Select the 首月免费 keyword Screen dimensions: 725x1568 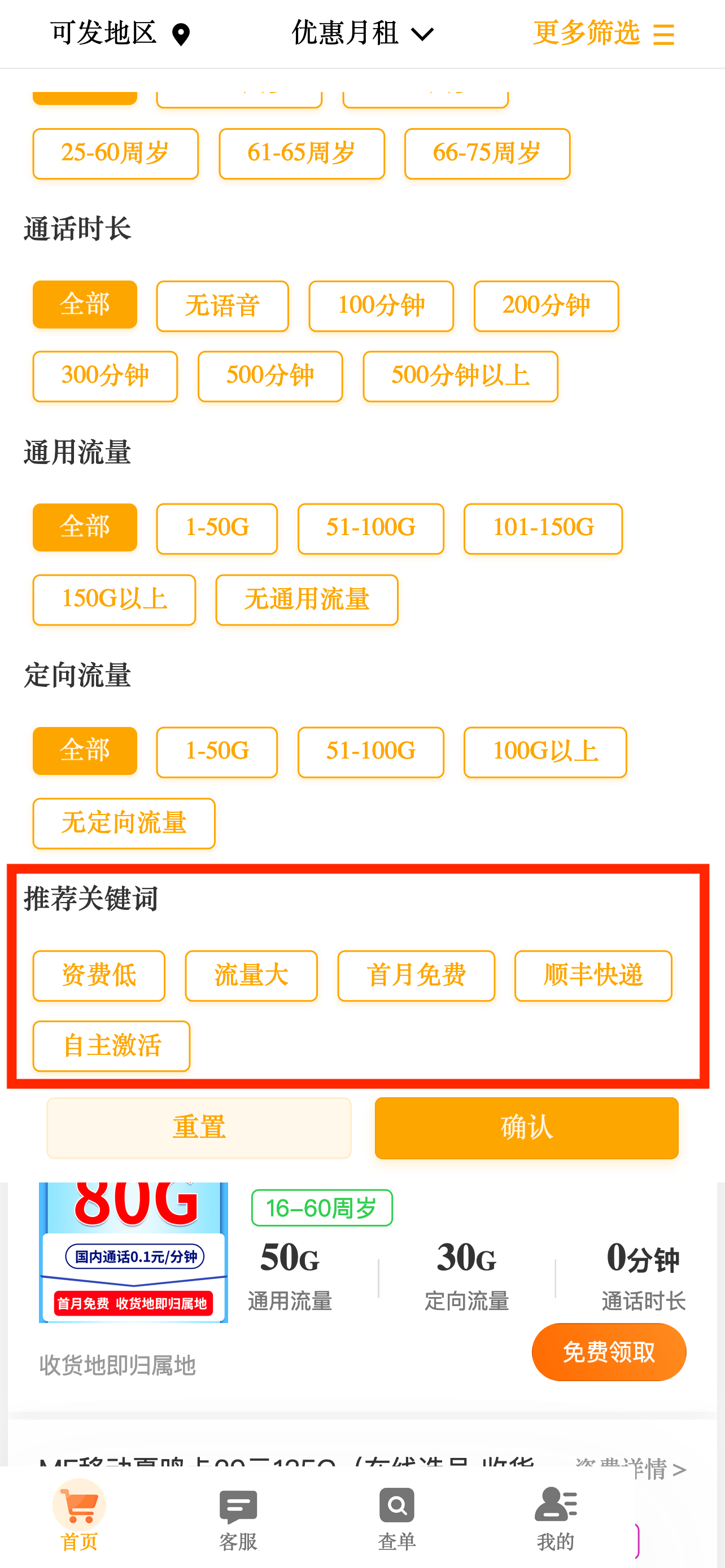[416, 975]
